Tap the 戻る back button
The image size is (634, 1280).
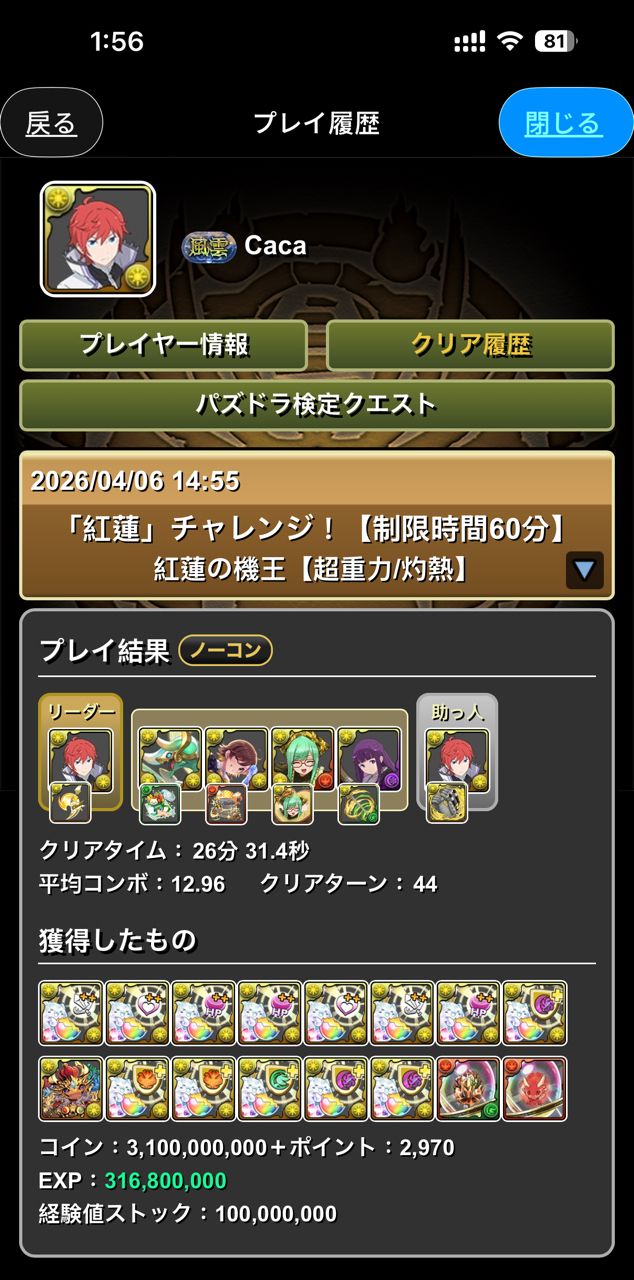click(x=52, y=123)
